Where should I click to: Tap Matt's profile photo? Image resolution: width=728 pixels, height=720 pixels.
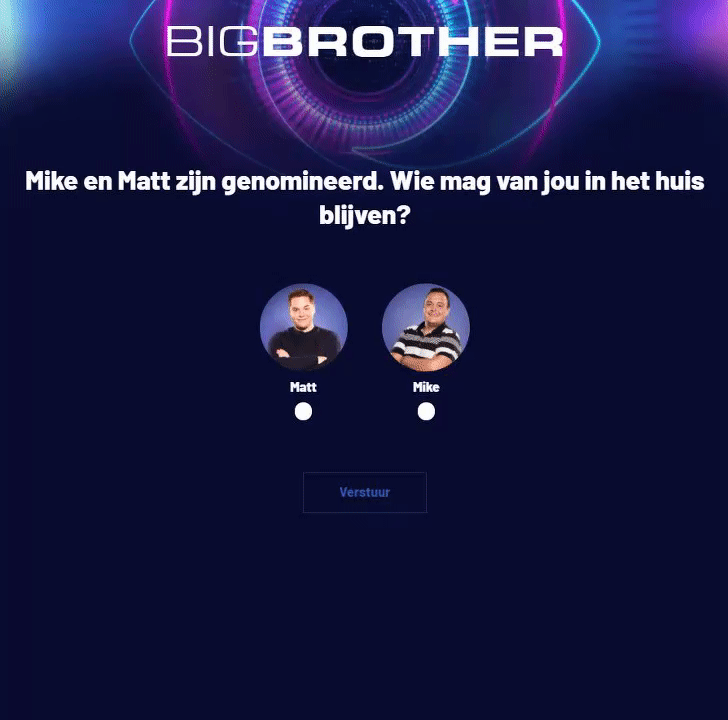[303, 328]
